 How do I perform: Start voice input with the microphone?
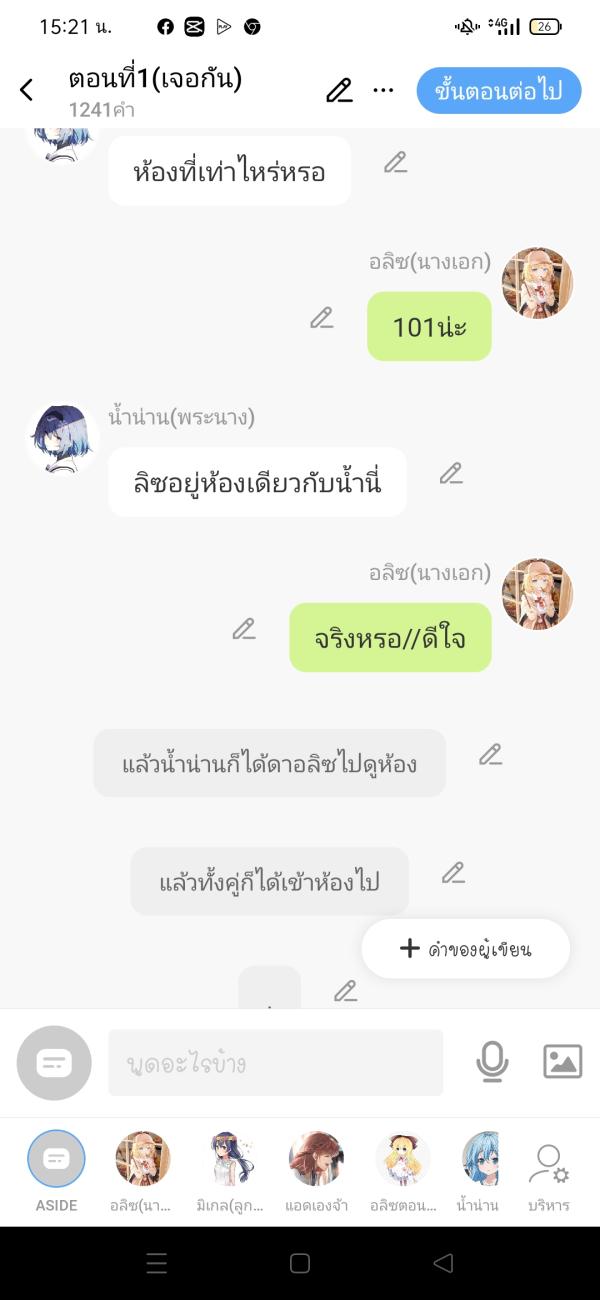(x=492, y=1062)
